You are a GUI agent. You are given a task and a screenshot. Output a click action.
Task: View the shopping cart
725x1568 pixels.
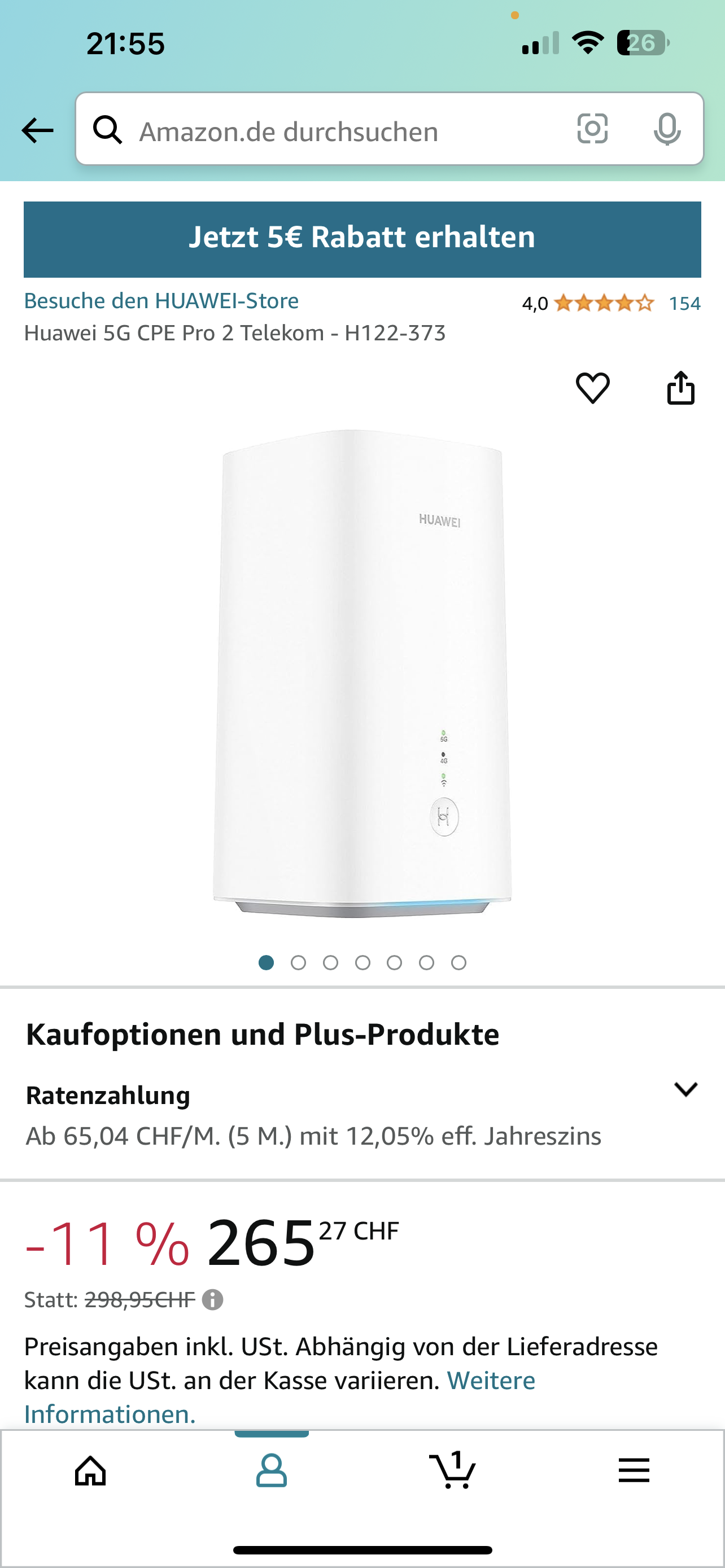[452, 1471]
